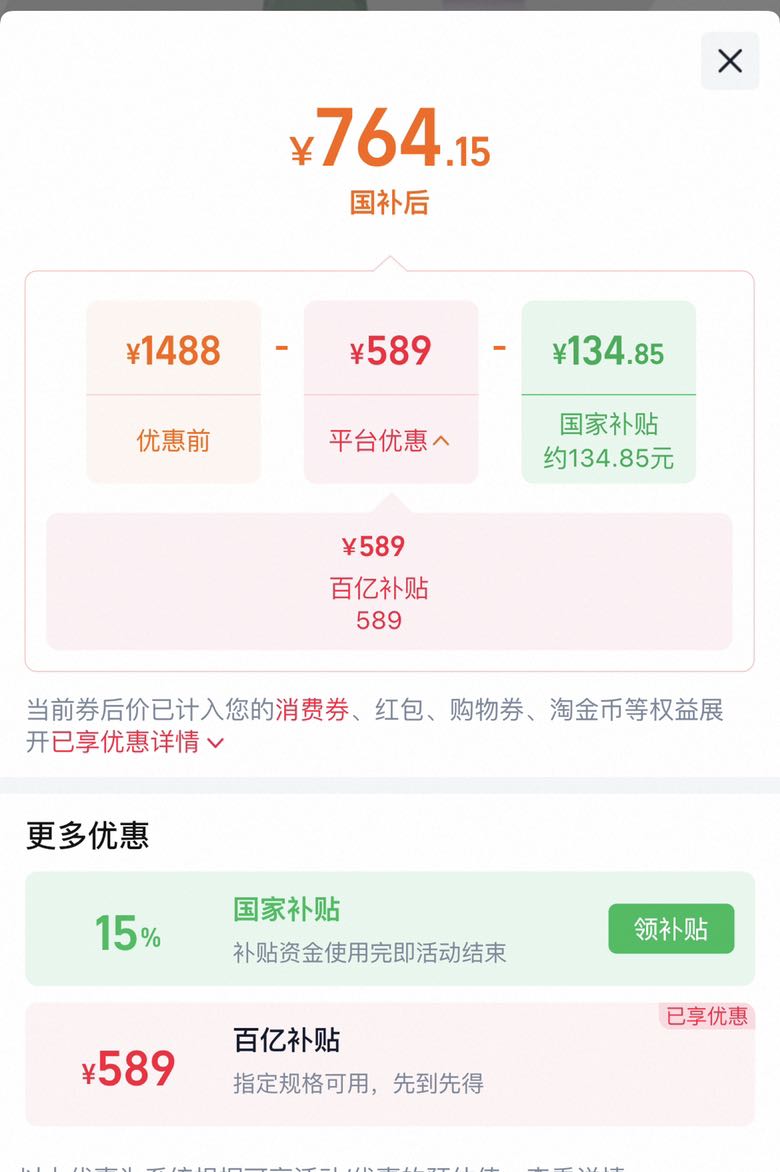The image size is (780, 1172).
Task: Tap 领补贴 to claim the national subsidy
Action: [671, 928]
